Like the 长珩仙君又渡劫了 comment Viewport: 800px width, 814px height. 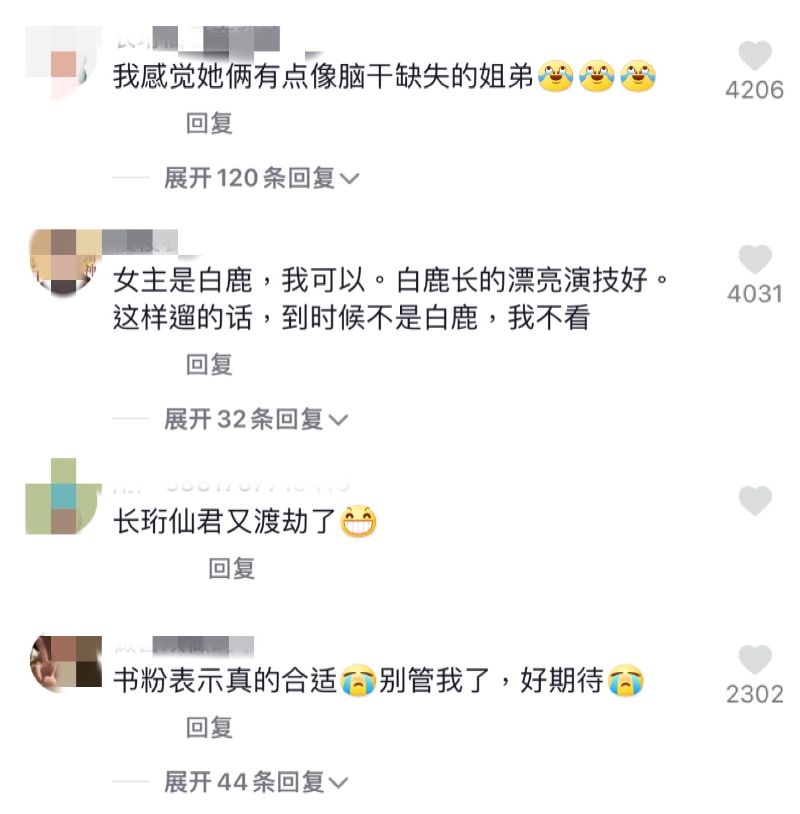(754, 501)
